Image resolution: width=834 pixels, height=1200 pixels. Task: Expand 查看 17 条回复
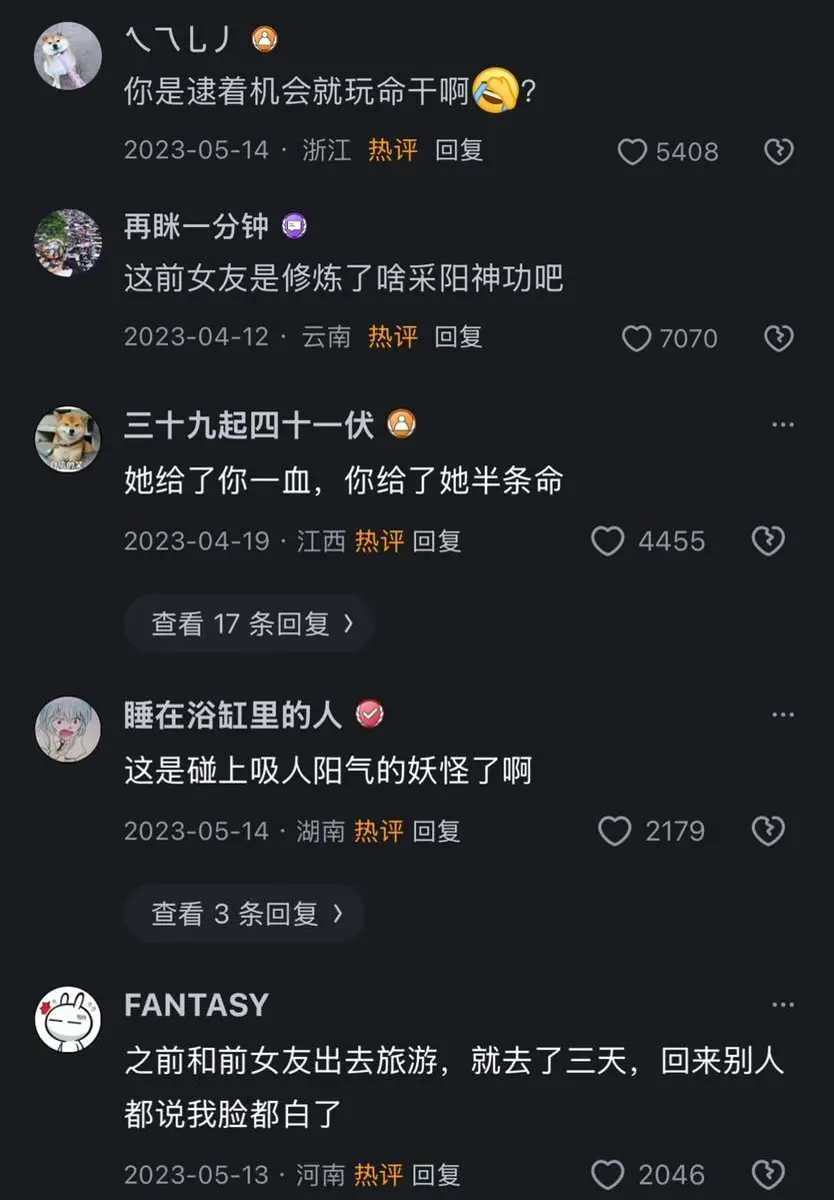coord(250,624)
